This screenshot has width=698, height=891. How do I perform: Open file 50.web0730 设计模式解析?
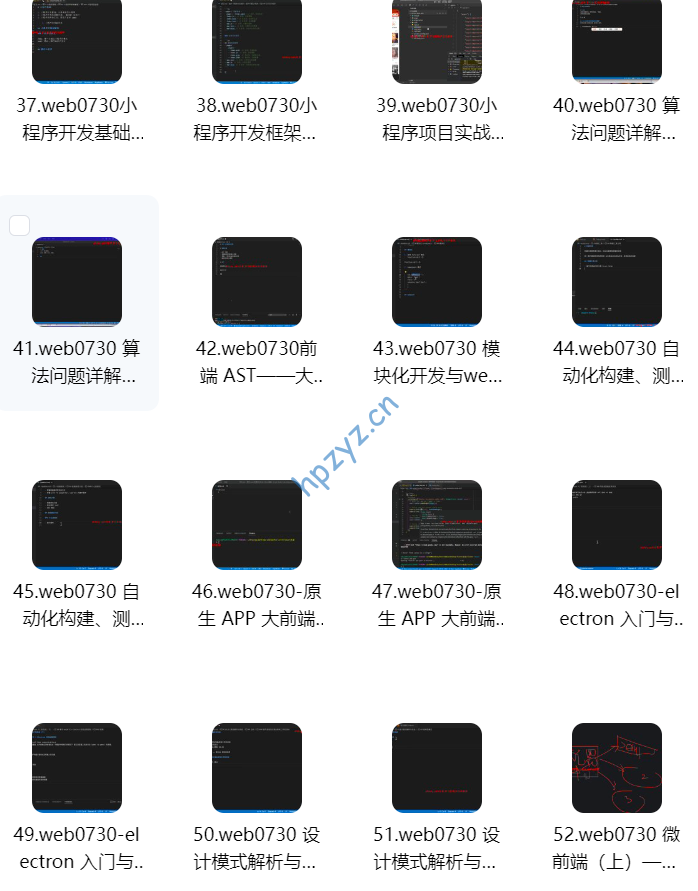point(257,768)
